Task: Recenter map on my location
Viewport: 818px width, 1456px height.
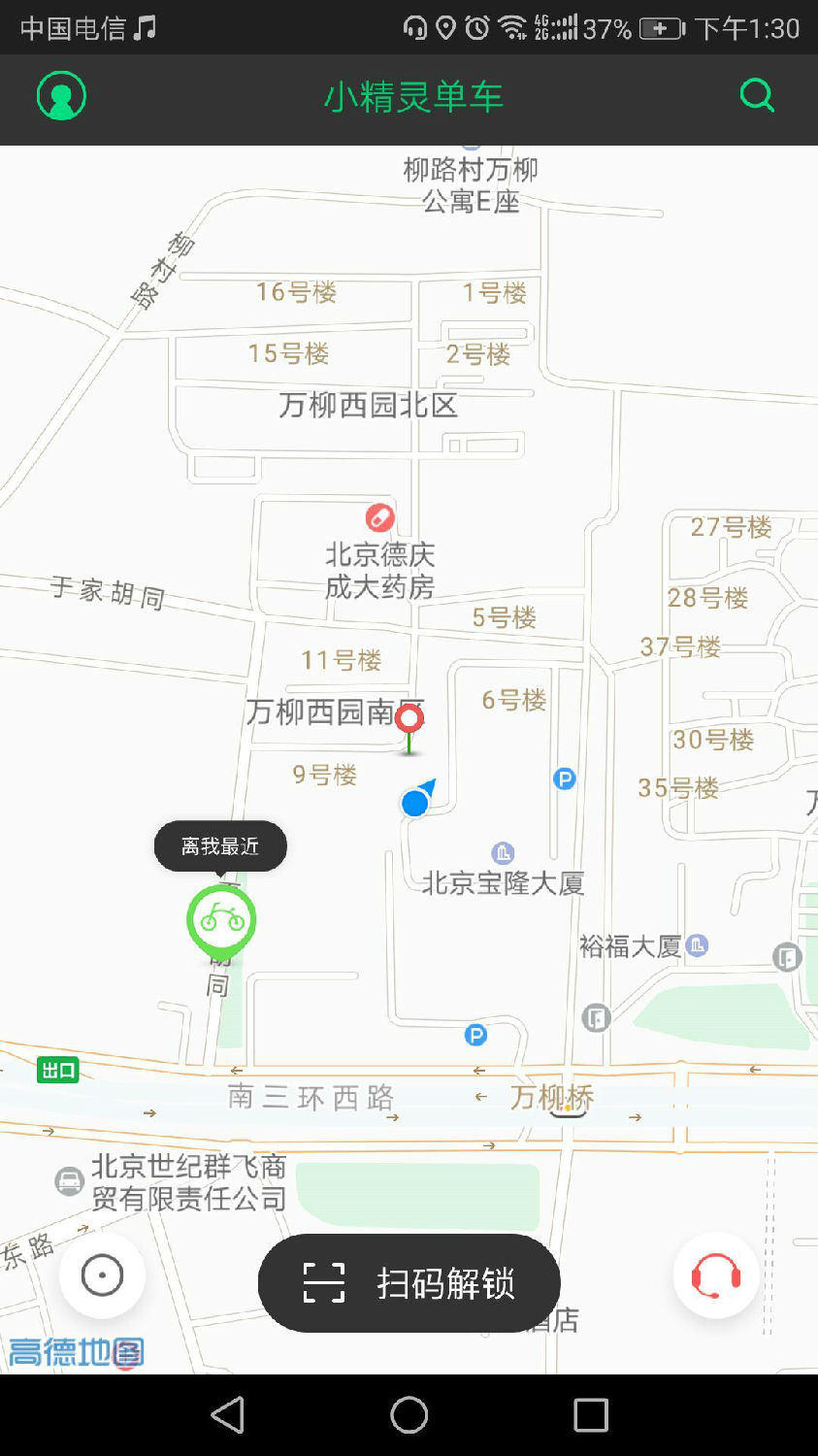Action: pyautogui.click(x=102, y=1275)
